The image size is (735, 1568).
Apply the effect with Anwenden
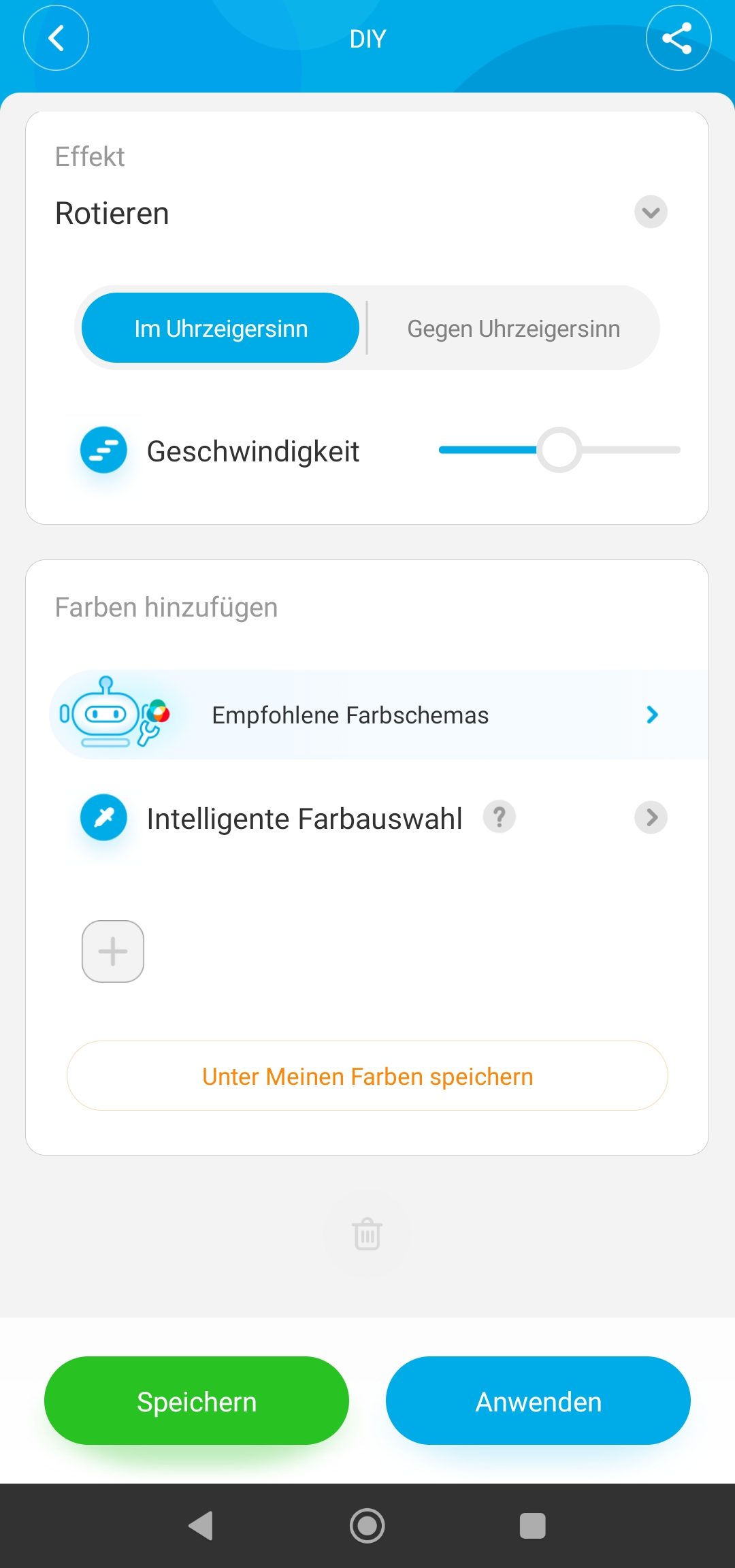538,1401
